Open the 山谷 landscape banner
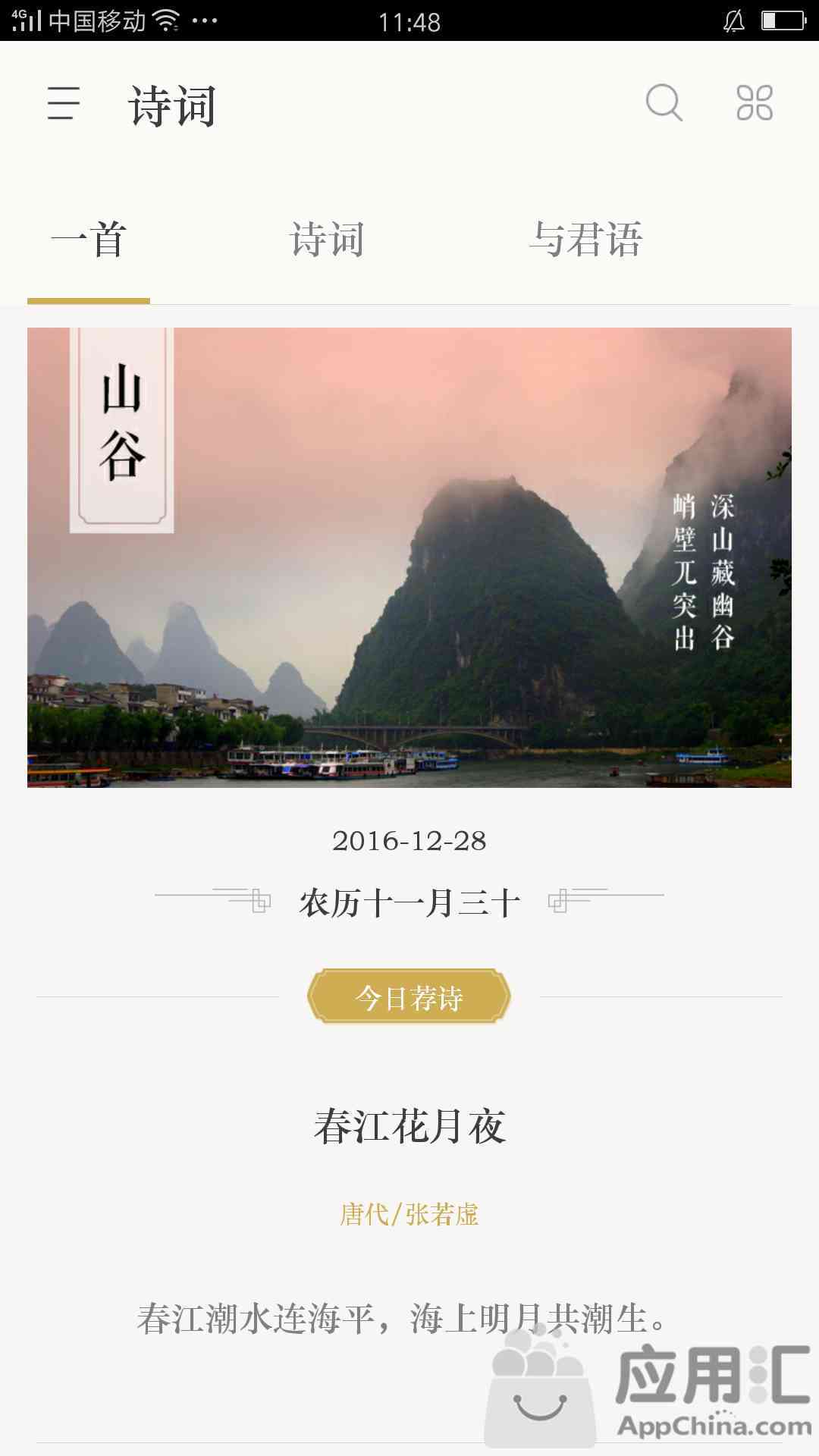Viewport: 819px width, 1456px height. click(x=409, y=557)
